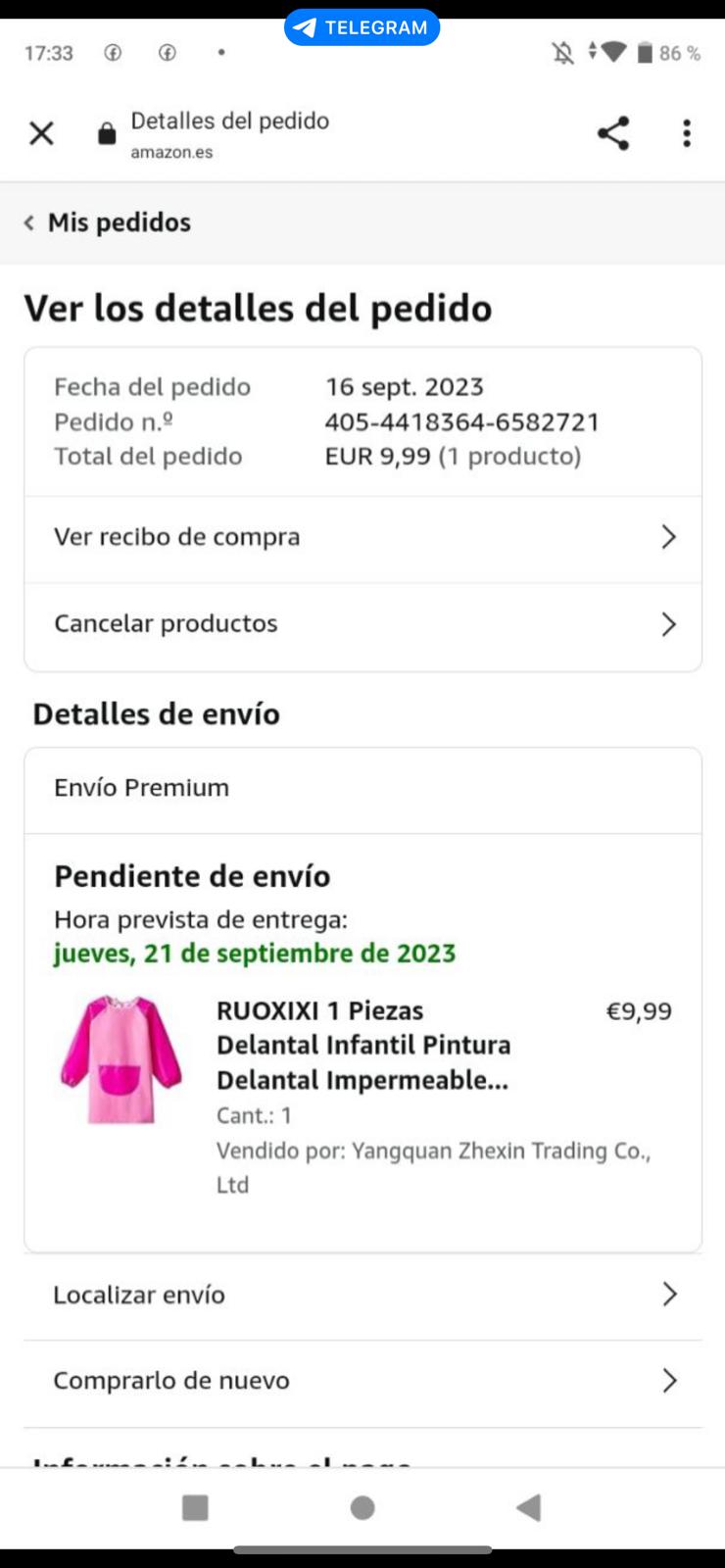Open Cancelar productos row
The image size is (725, 1568).
tap(362, 624)
